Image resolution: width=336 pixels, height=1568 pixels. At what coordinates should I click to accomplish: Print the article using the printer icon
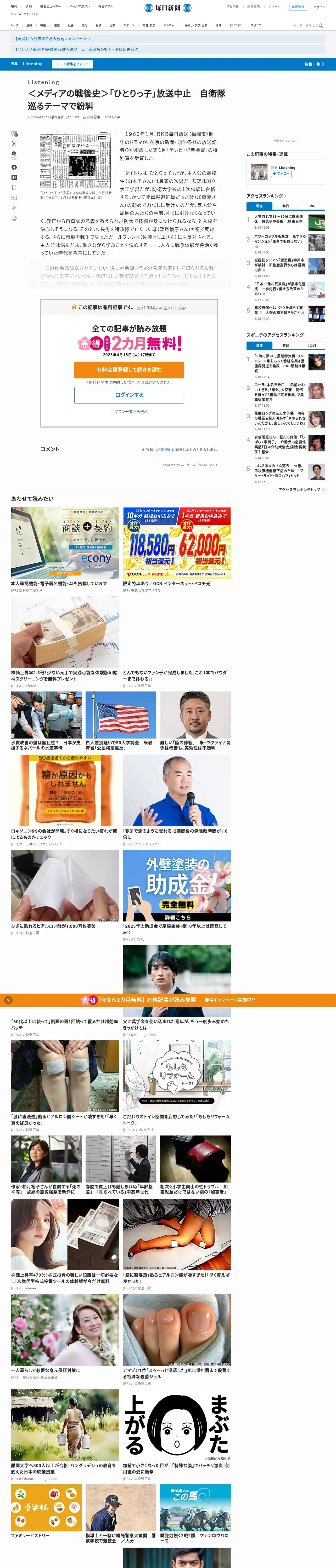coord(14,218)
